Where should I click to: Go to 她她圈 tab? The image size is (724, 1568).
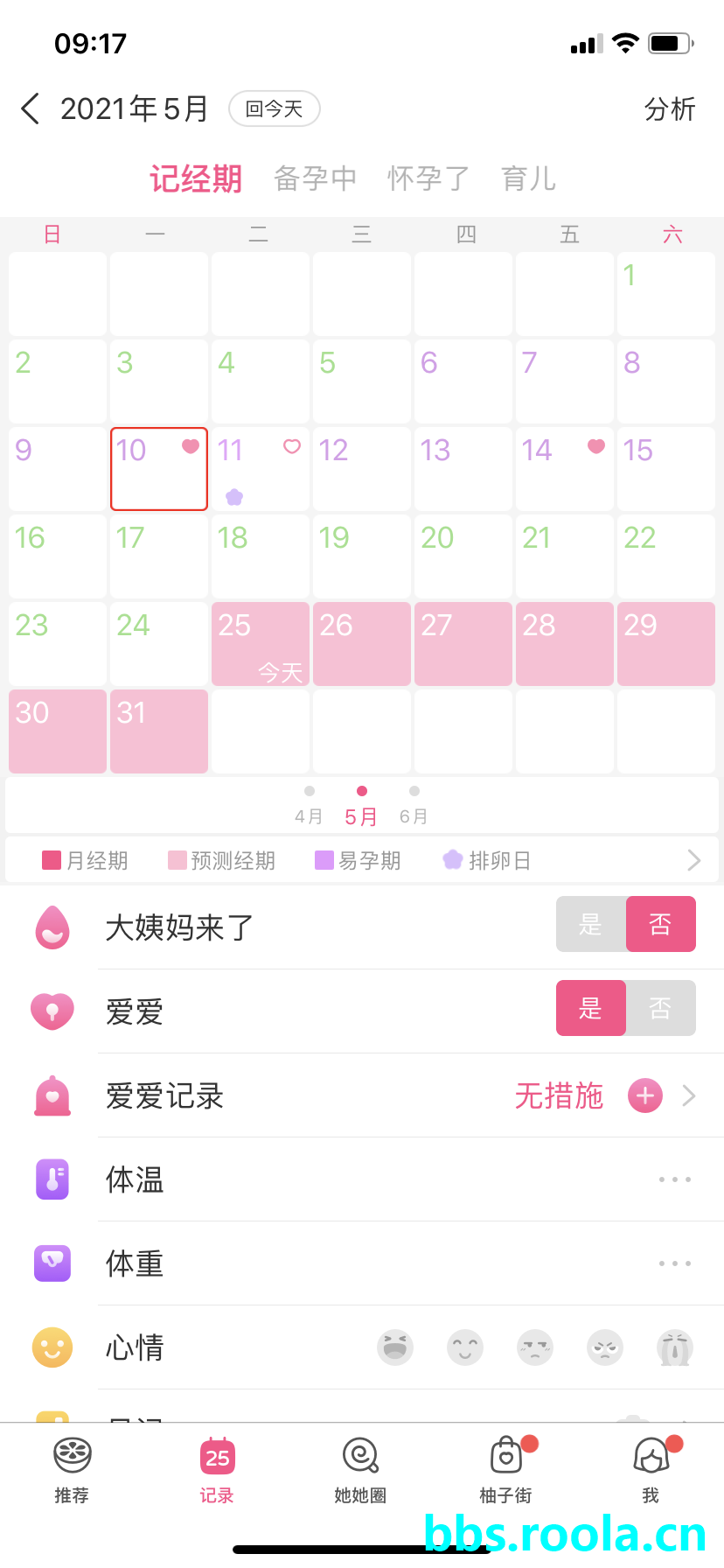click(x=360, y=1470)
